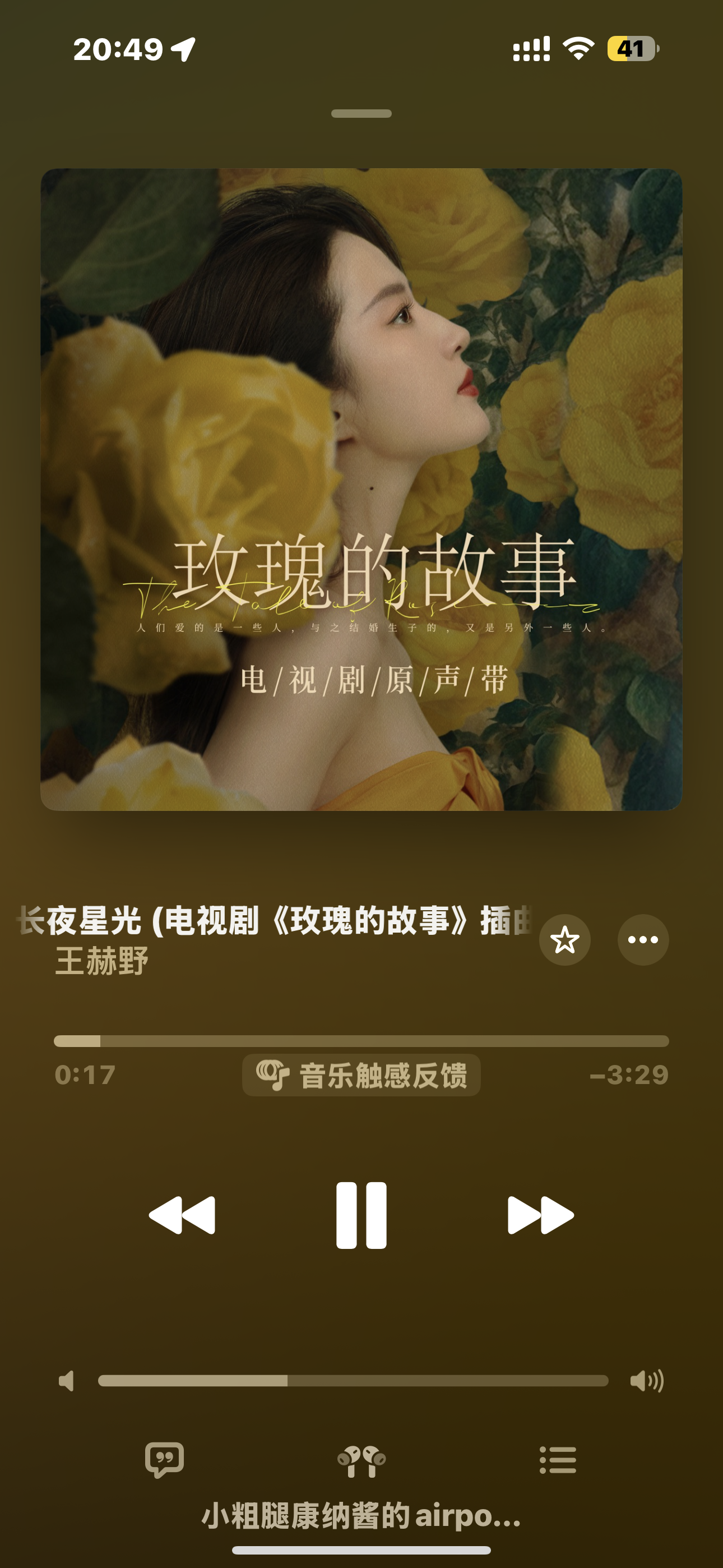Pause the current song

pos(361,1216)
